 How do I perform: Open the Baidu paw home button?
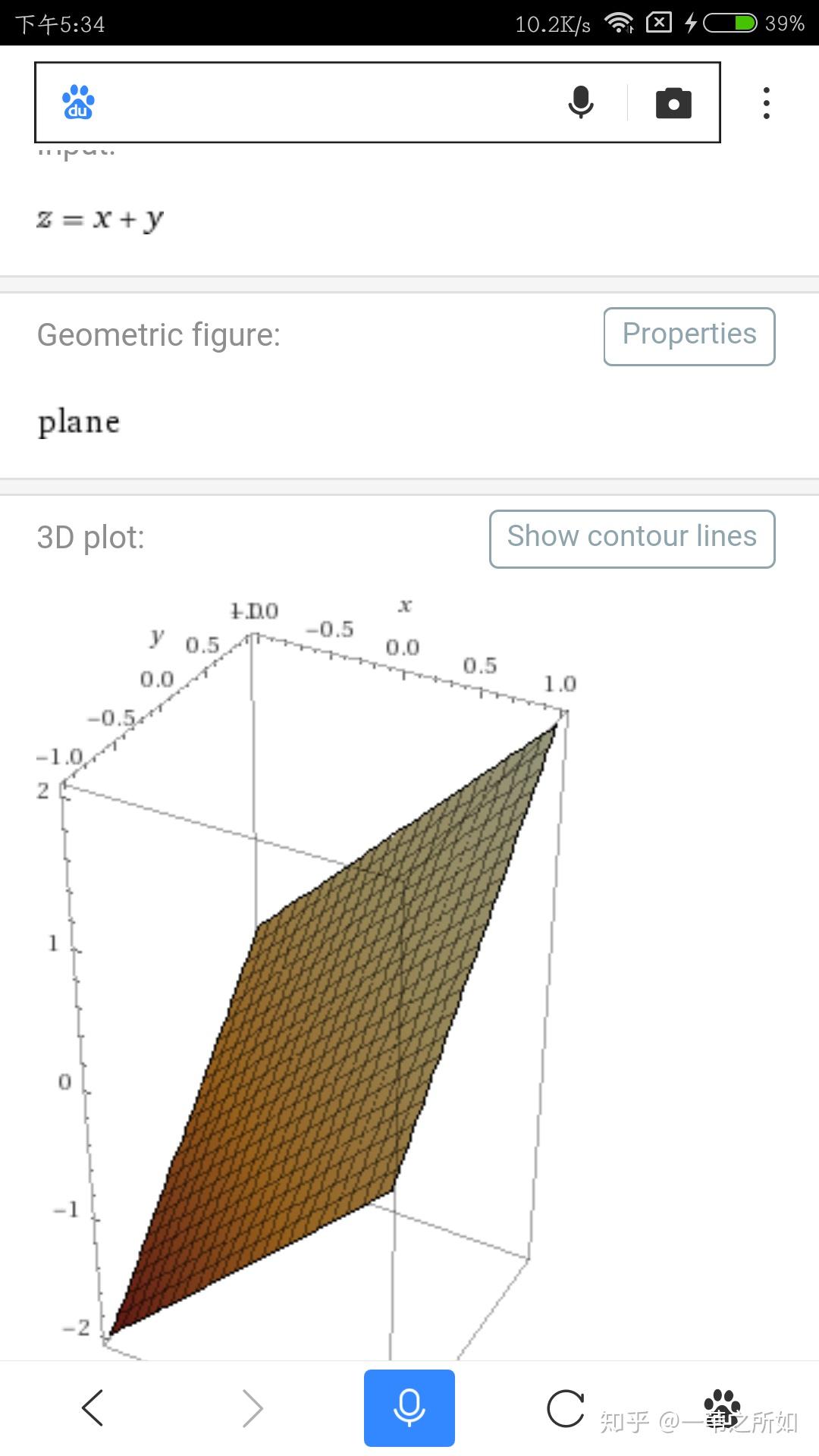[722, 1406]
